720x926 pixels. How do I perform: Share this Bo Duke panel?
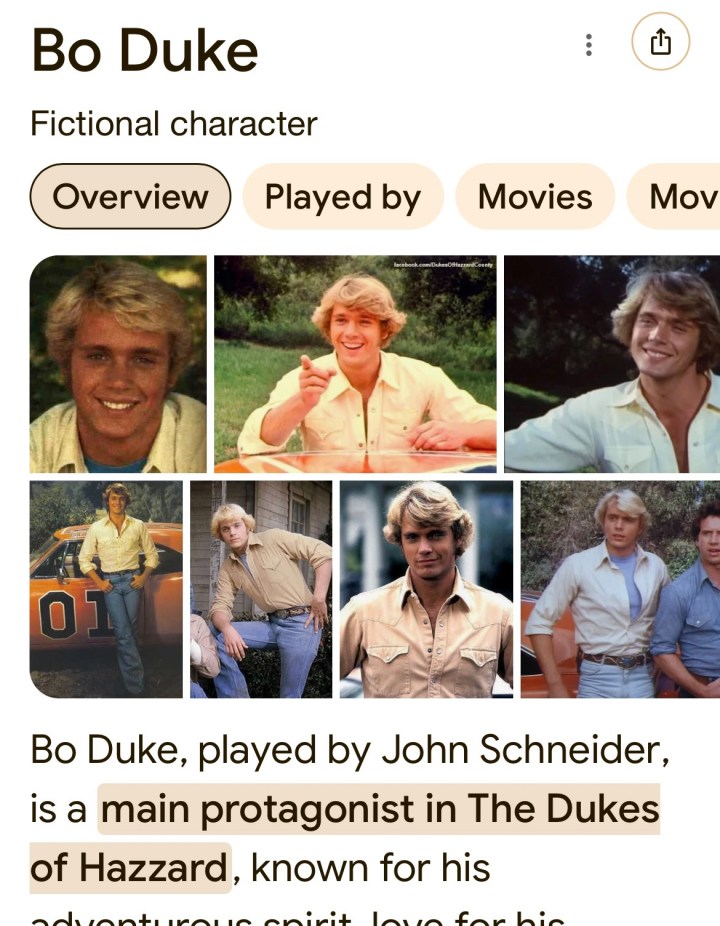(661, 42)
